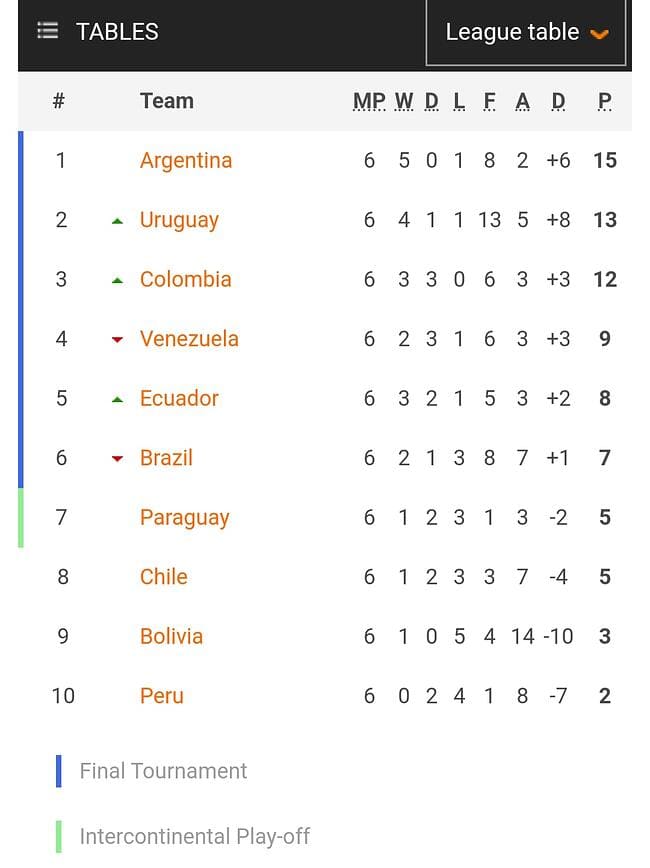
Task: Expand the League table dropdown
Action: [526, 32]
